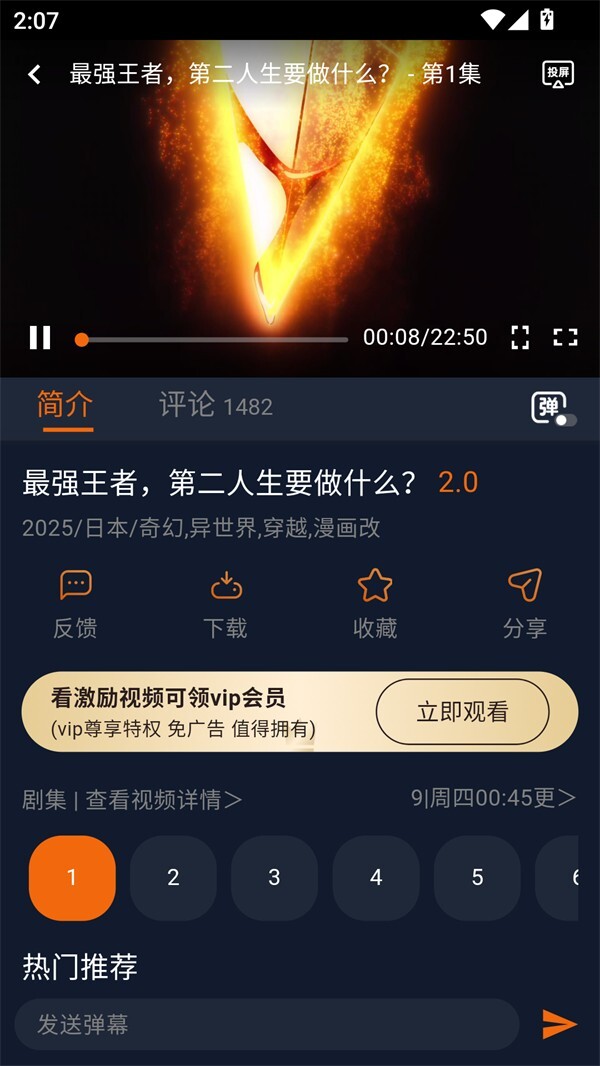Add the show to 收藏 favorites

click(375, 604)
